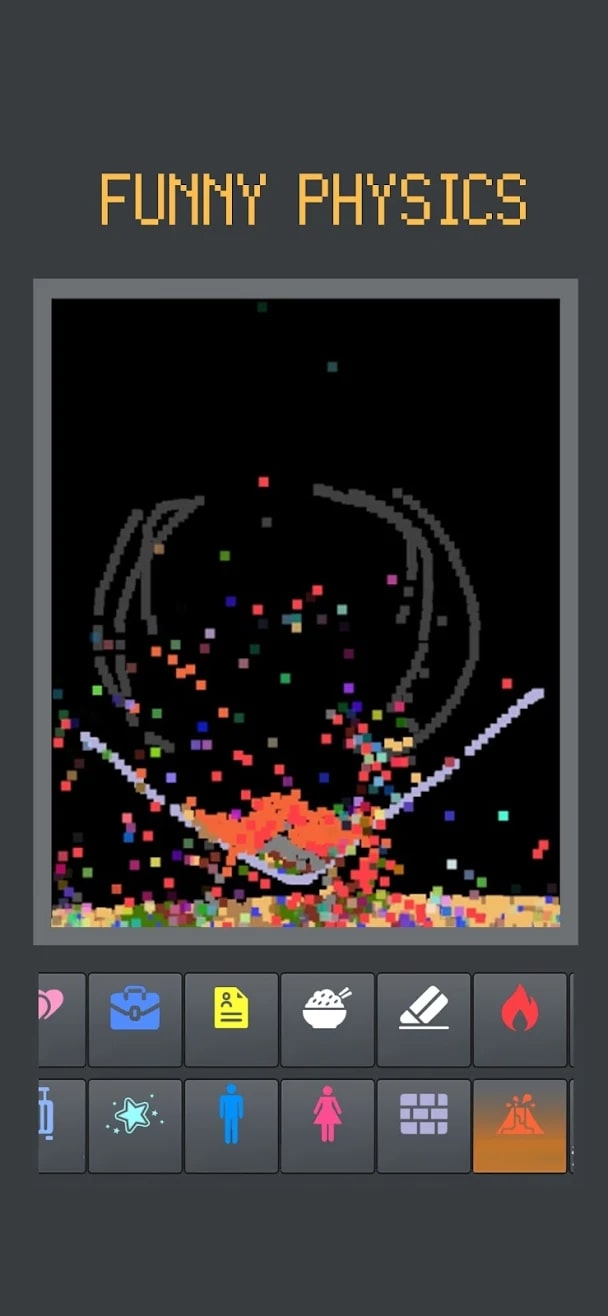Tap the highlighted volcano element
Screen dimensions: 608x1316
[519, 1125]
